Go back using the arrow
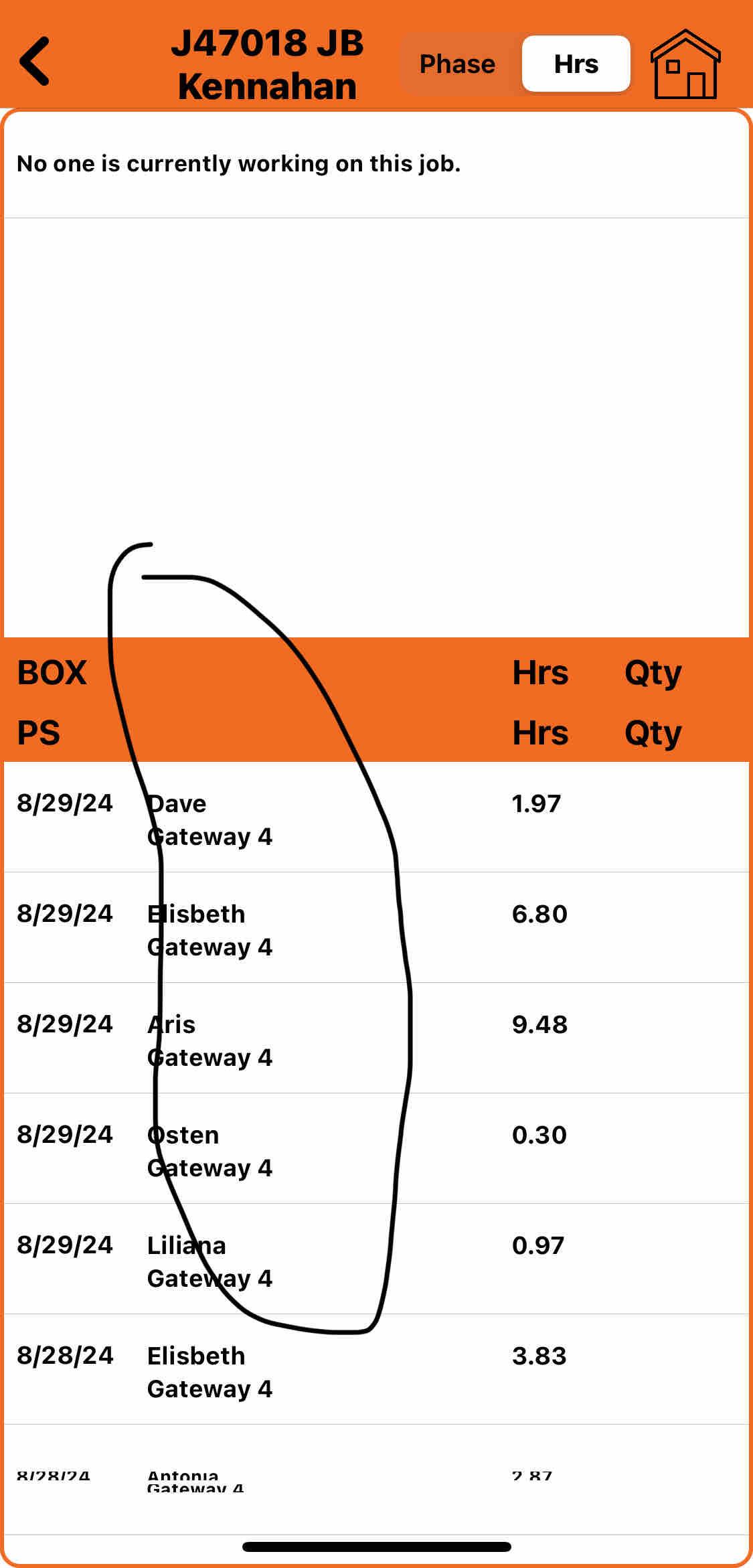This screenshot has width=753, height=1568. (x=35, y=62)
